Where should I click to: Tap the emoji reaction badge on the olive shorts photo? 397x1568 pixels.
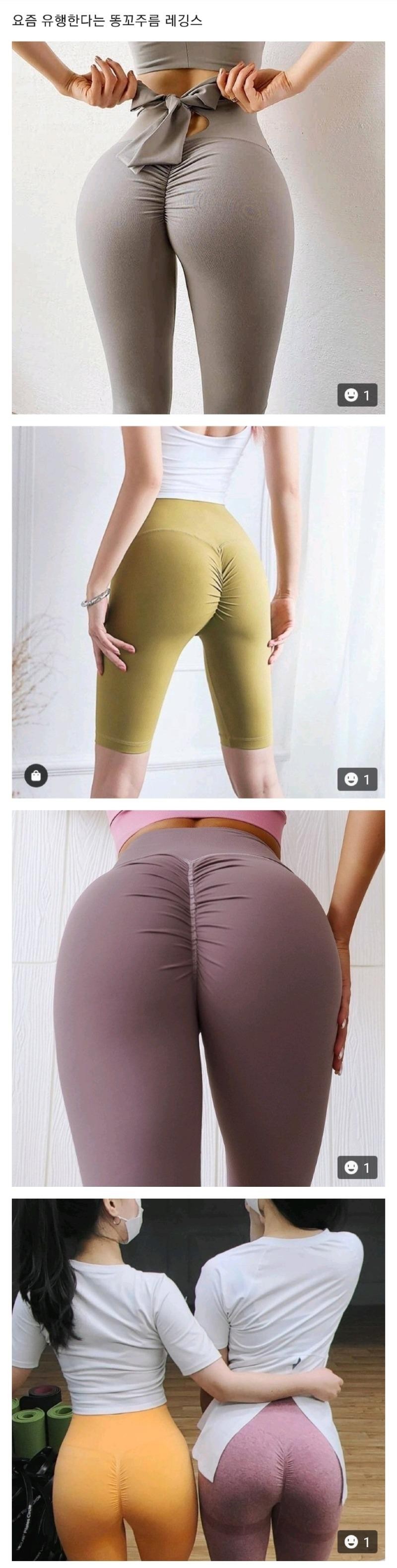(x=357, y=779)
